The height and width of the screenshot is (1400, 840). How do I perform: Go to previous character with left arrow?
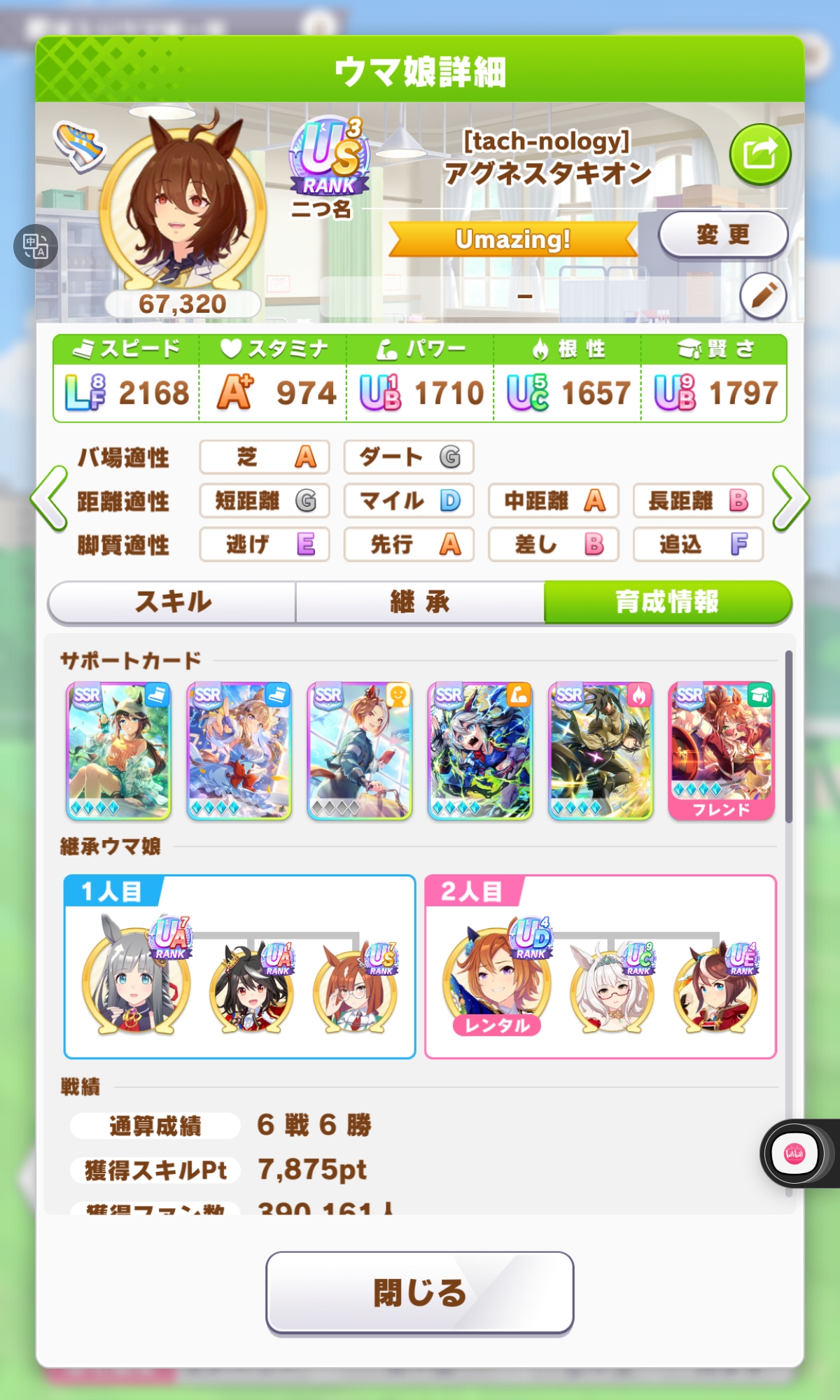pyautogui.click(x=50, y=498)
